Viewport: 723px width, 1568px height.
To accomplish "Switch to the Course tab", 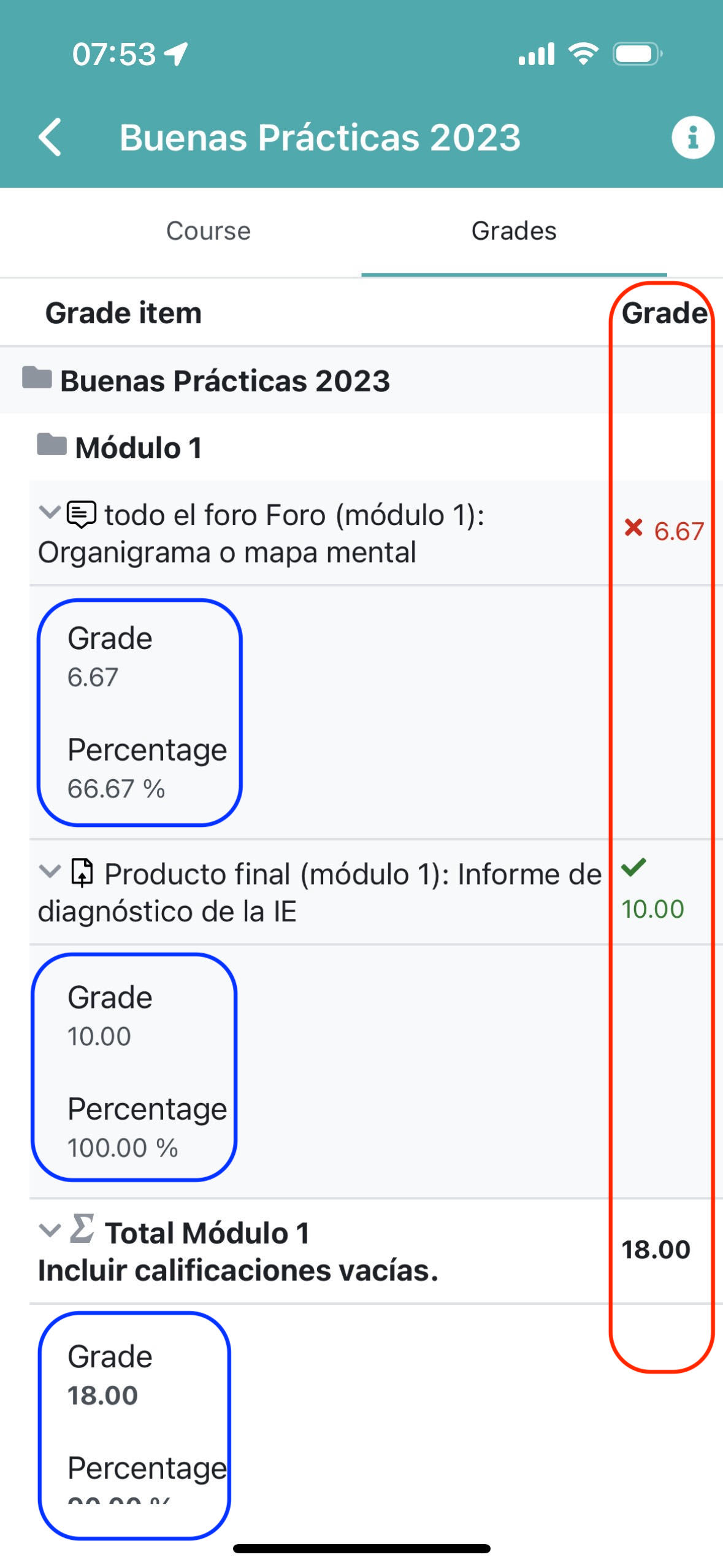I will click(x=208, y=231).
